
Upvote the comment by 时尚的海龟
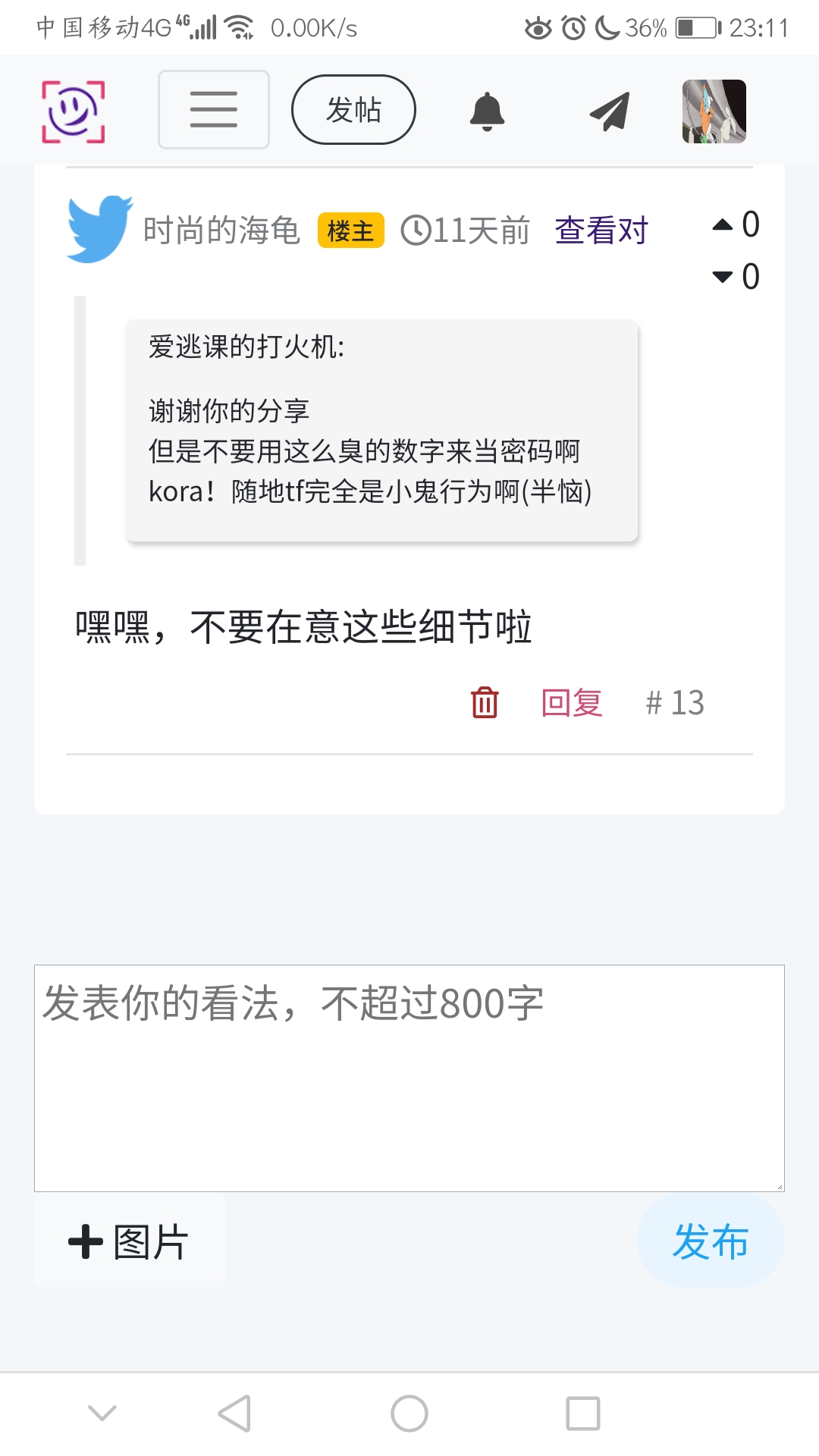(724, 224)
